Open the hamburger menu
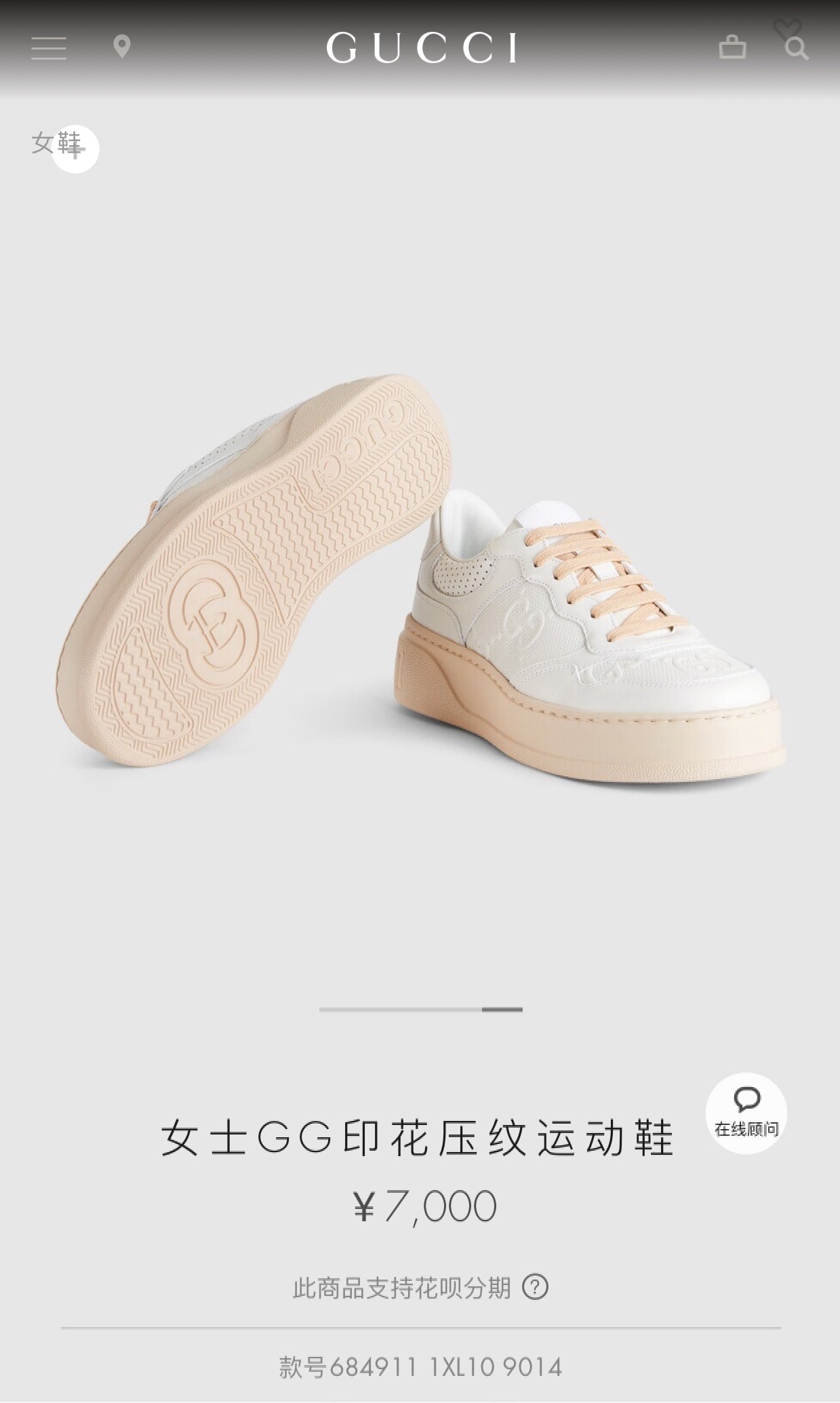This screenshot has width=840, height=1403. click(x=49, y=48)
